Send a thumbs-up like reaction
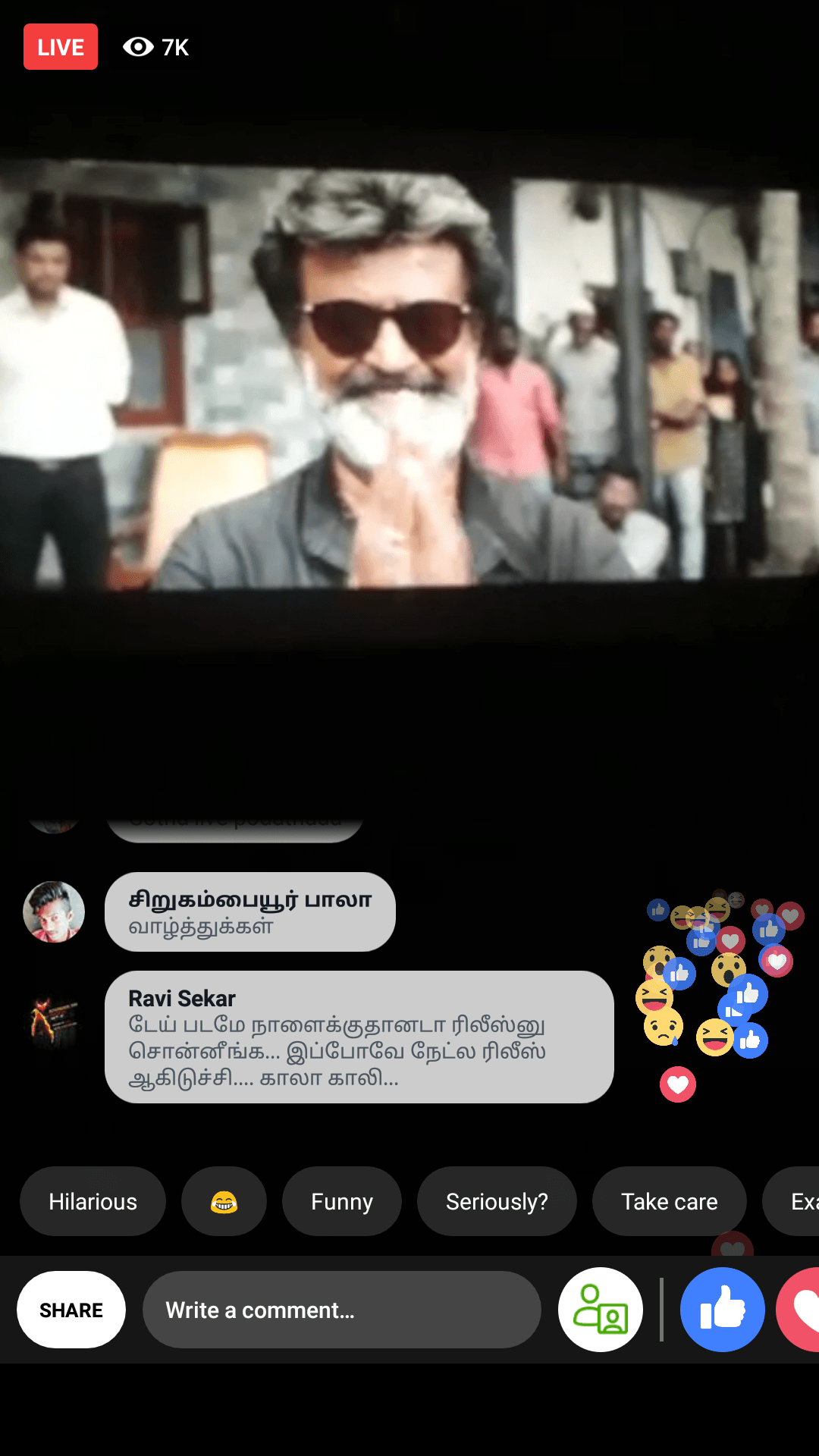 723,1310
